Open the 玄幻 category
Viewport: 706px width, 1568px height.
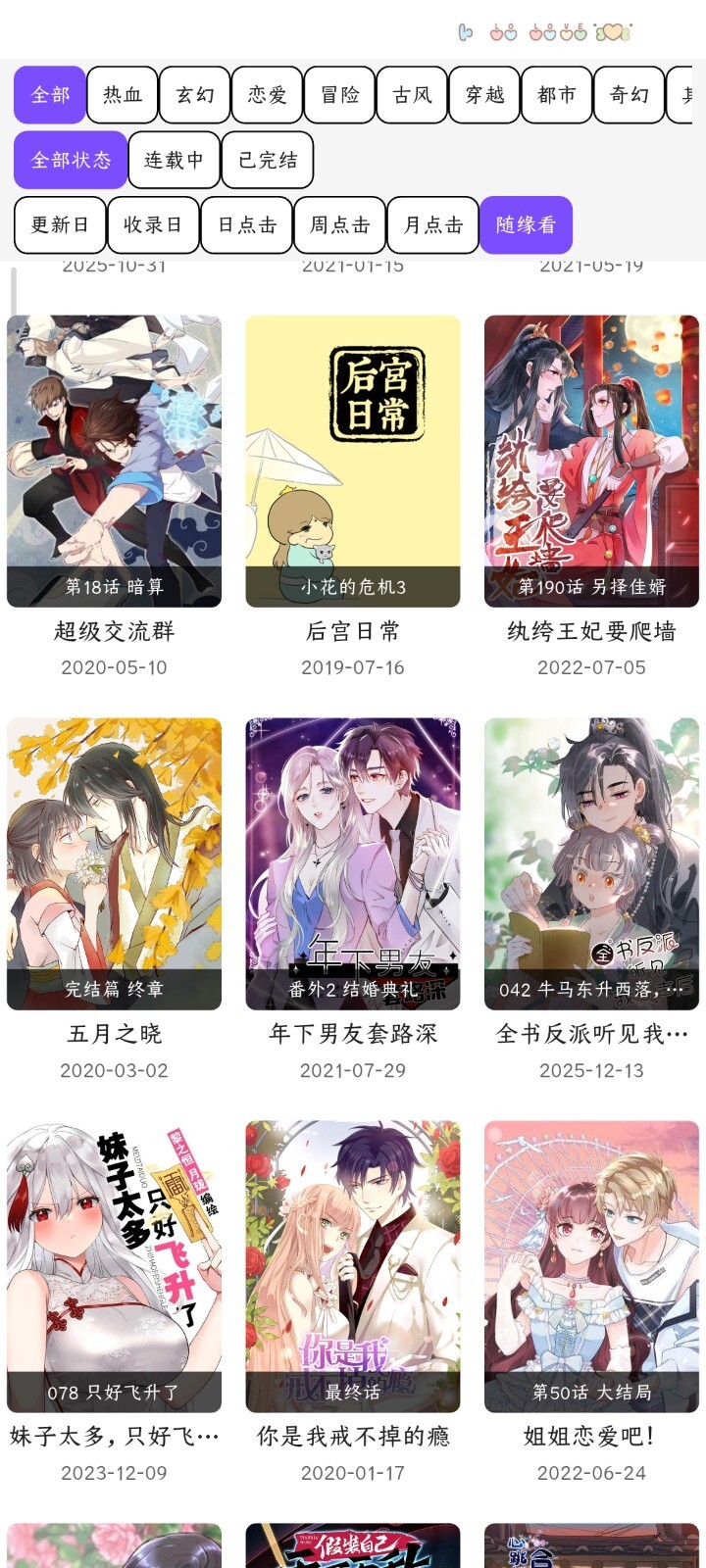(194, 95)
